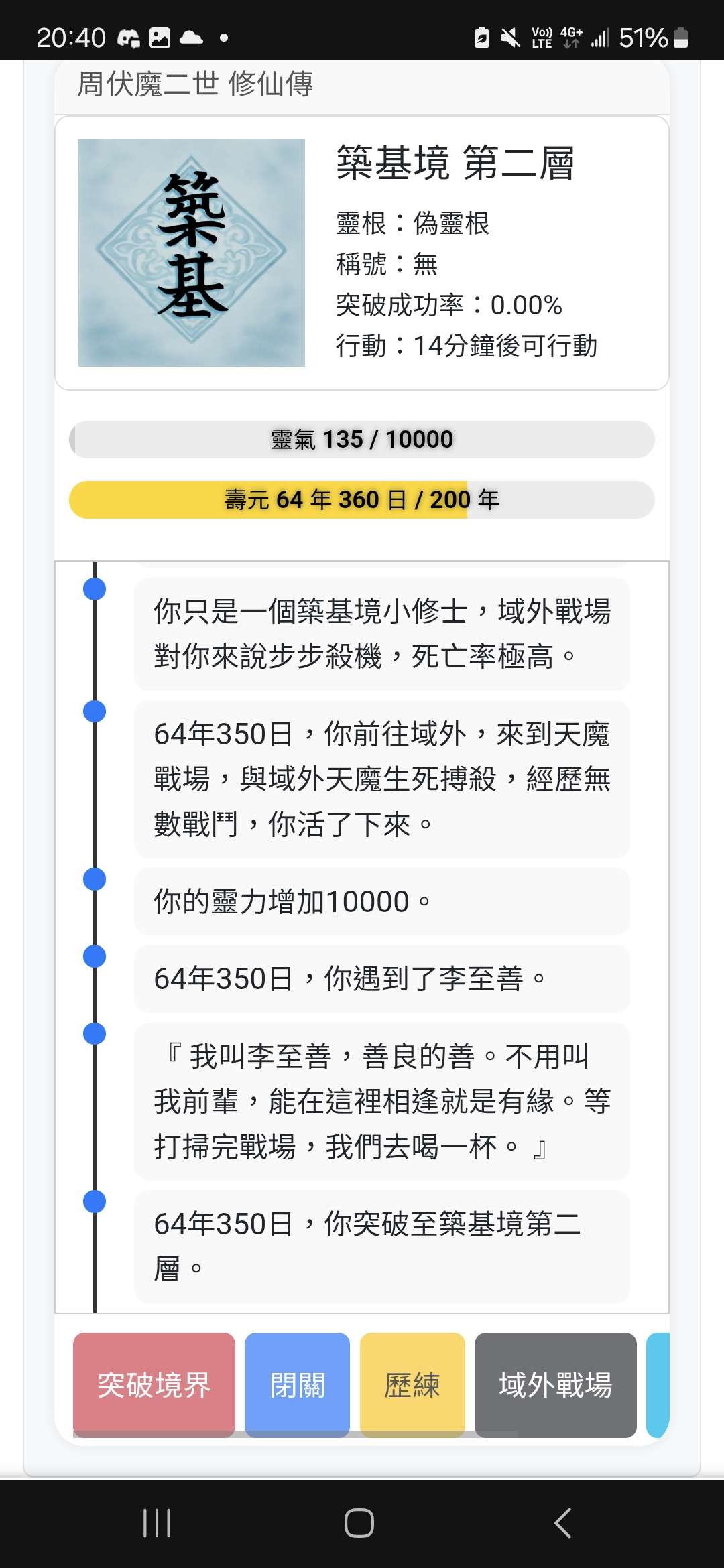Screen dimensions: 724x1568
Task: Go back using system back button
Action: [563, 1523]
